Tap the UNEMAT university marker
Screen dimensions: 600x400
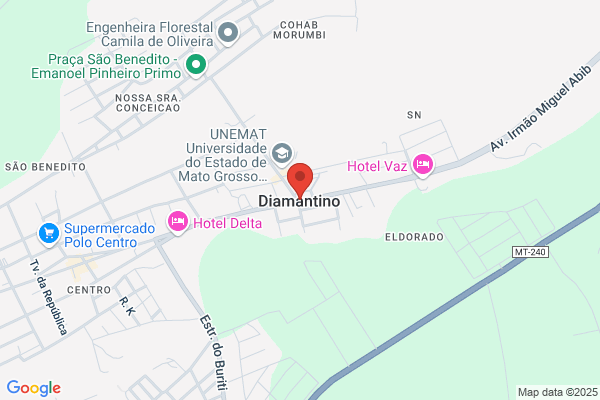(282, 154)
